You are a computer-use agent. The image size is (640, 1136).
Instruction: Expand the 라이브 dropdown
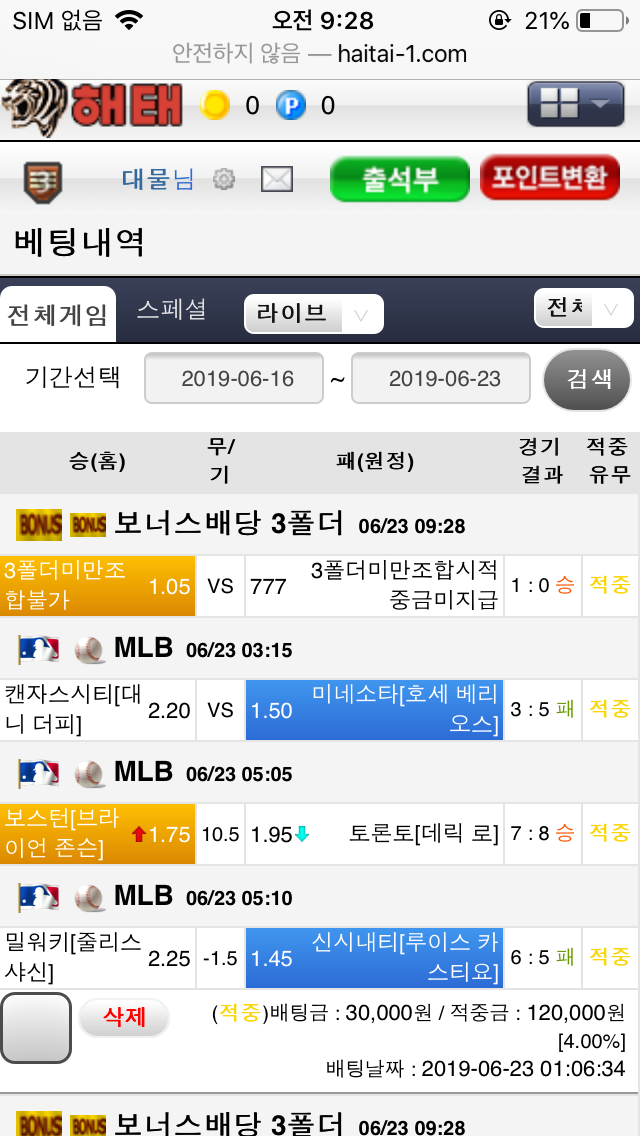tap(313, 314)
